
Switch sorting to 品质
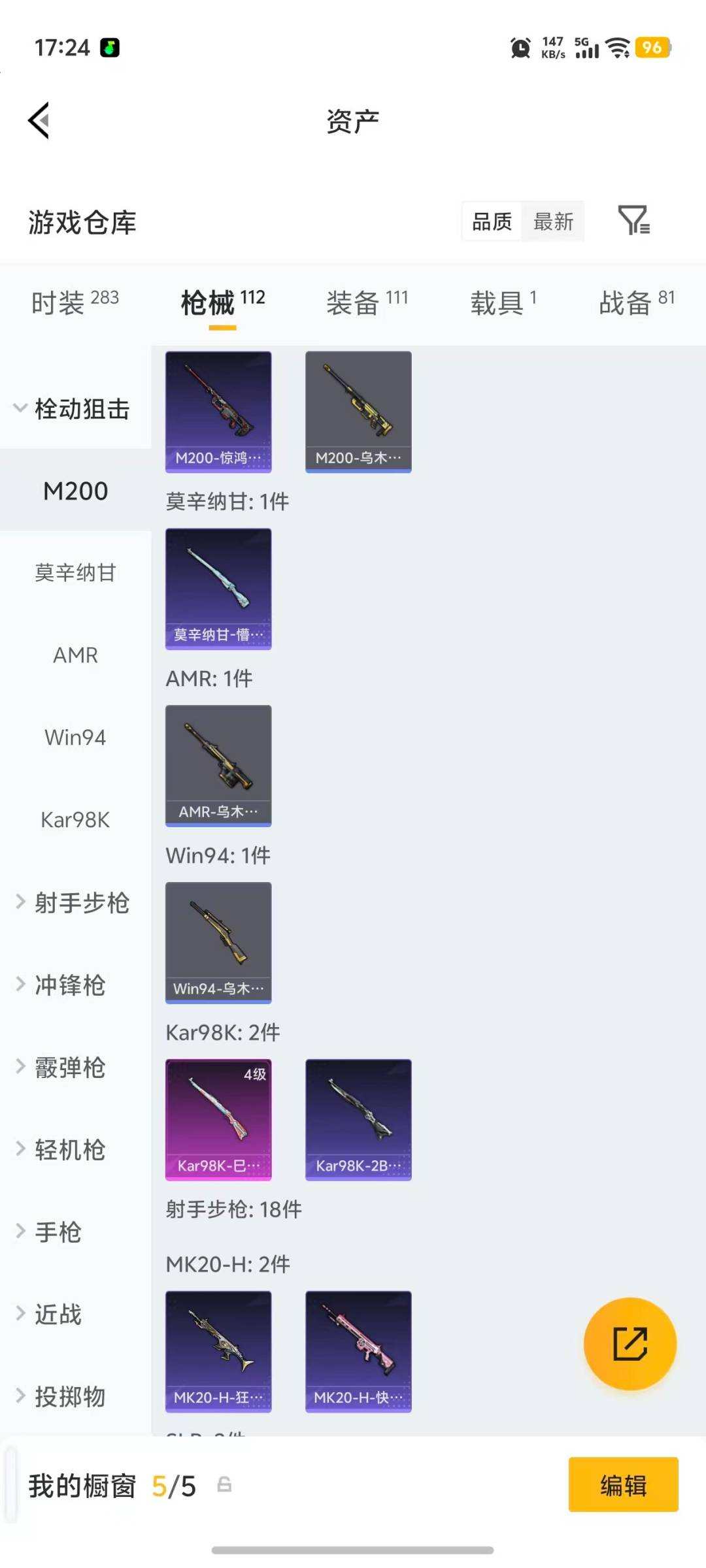tap(491, 221)
